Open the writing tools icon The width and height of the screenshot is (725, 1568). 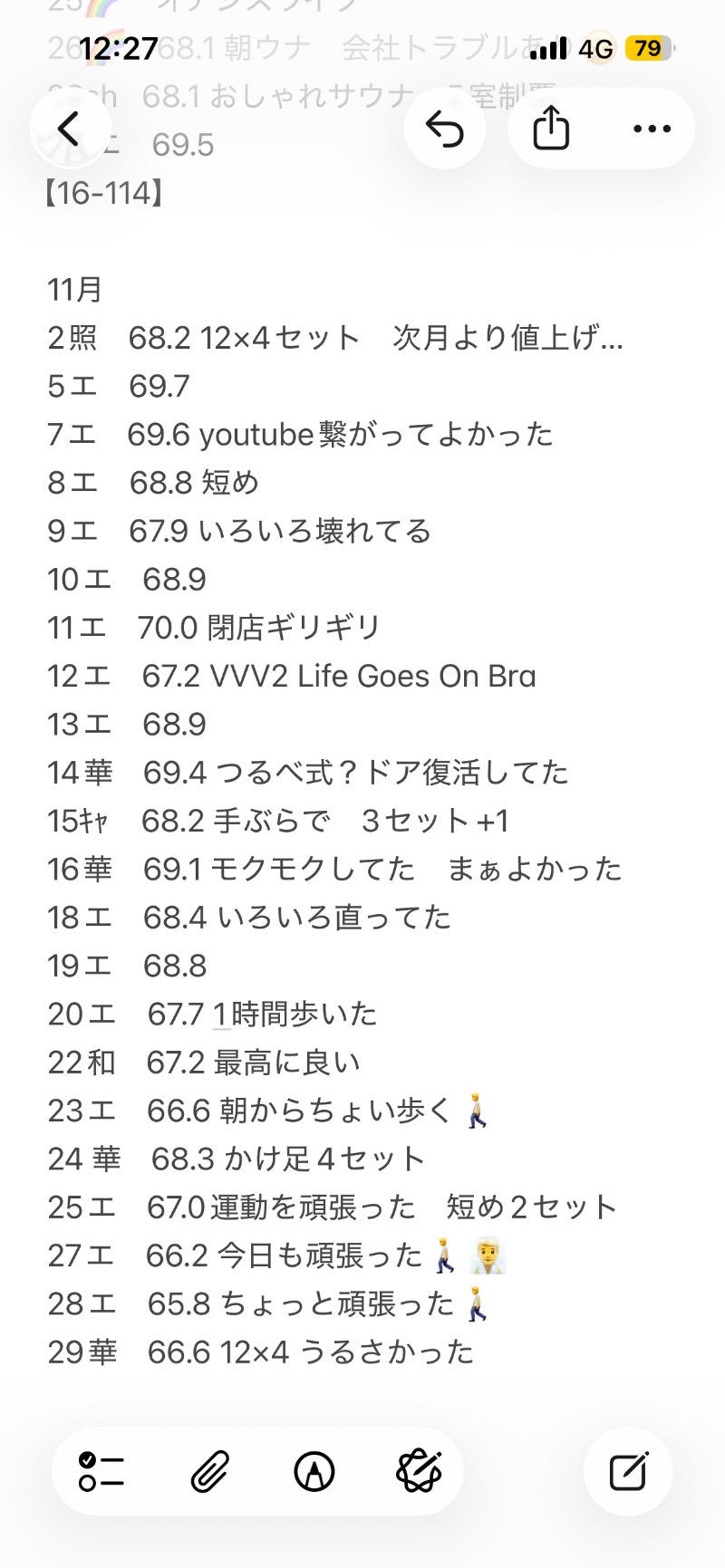click(x=419, y=1471)
